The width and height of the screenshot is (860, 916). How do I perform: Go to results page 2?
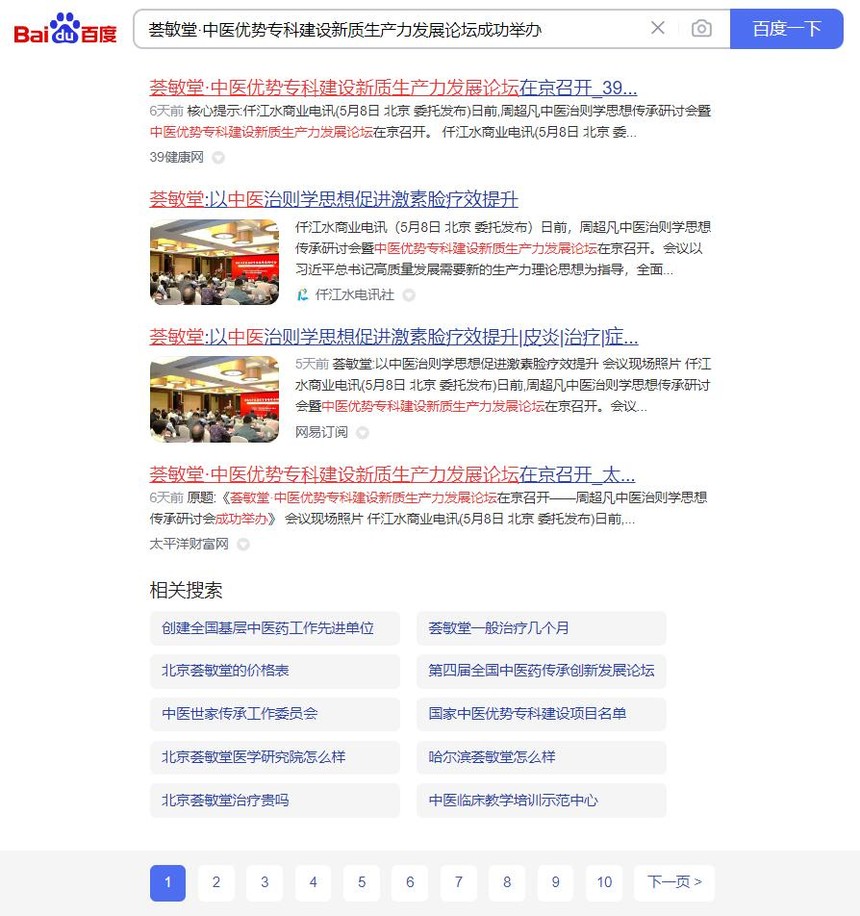(216, 882)
